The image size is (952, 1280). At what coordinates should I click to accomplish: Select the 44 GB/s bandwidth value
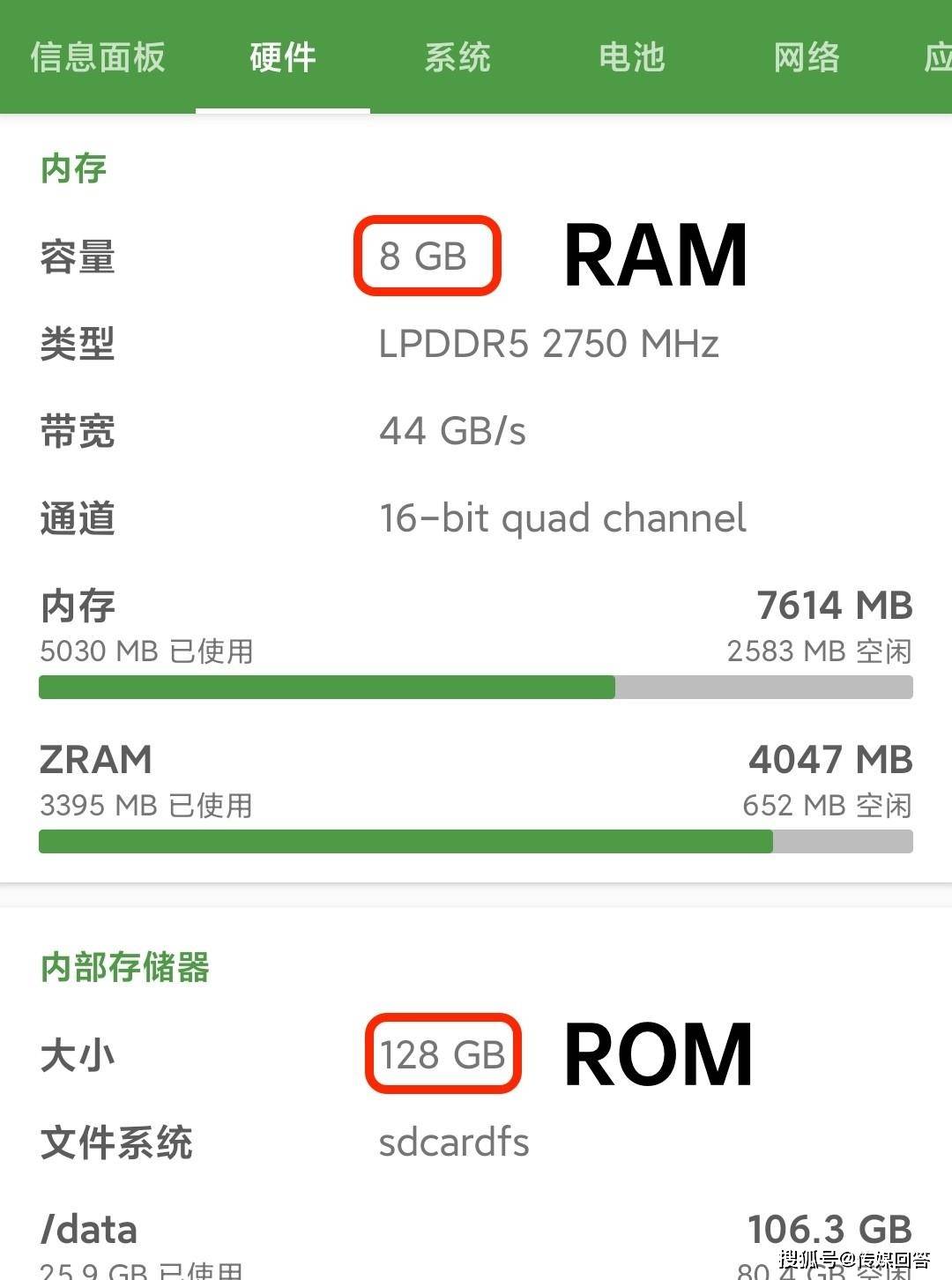(x=450, y=431)
